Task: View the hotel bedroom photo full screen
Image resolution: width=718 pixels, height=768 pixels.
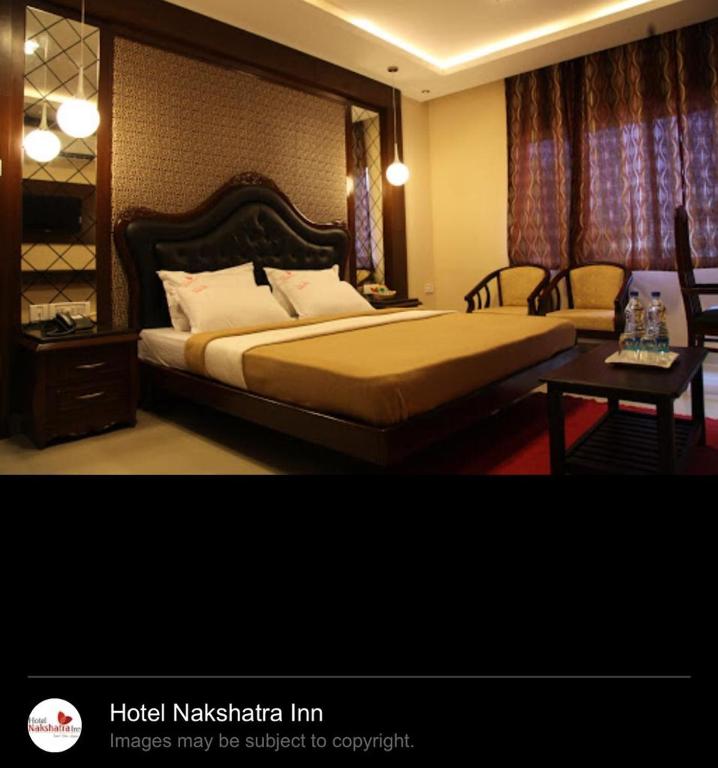Action: tap(359, 237)
